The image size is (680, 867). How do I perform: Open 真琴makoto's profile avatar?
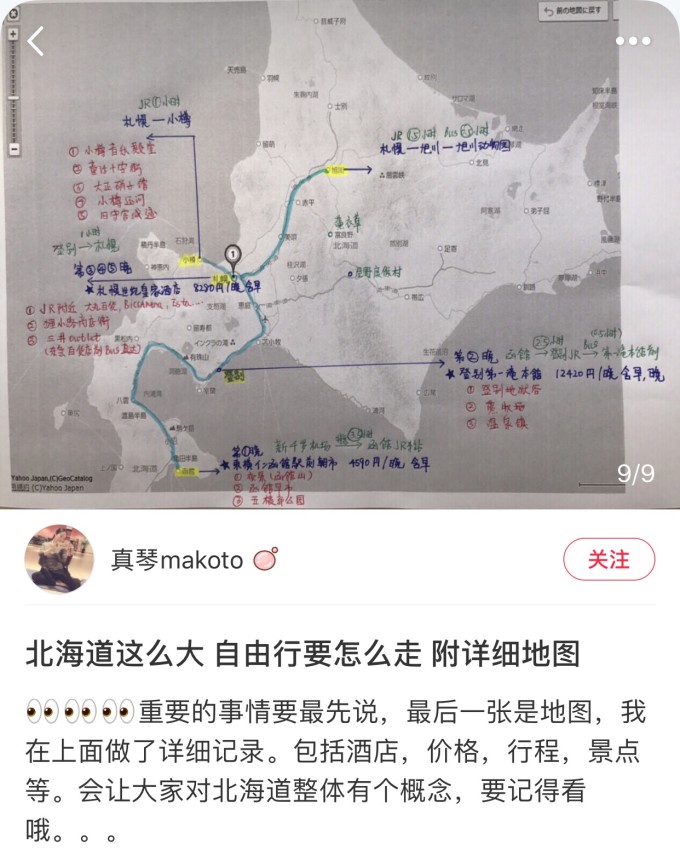(59, 560)
